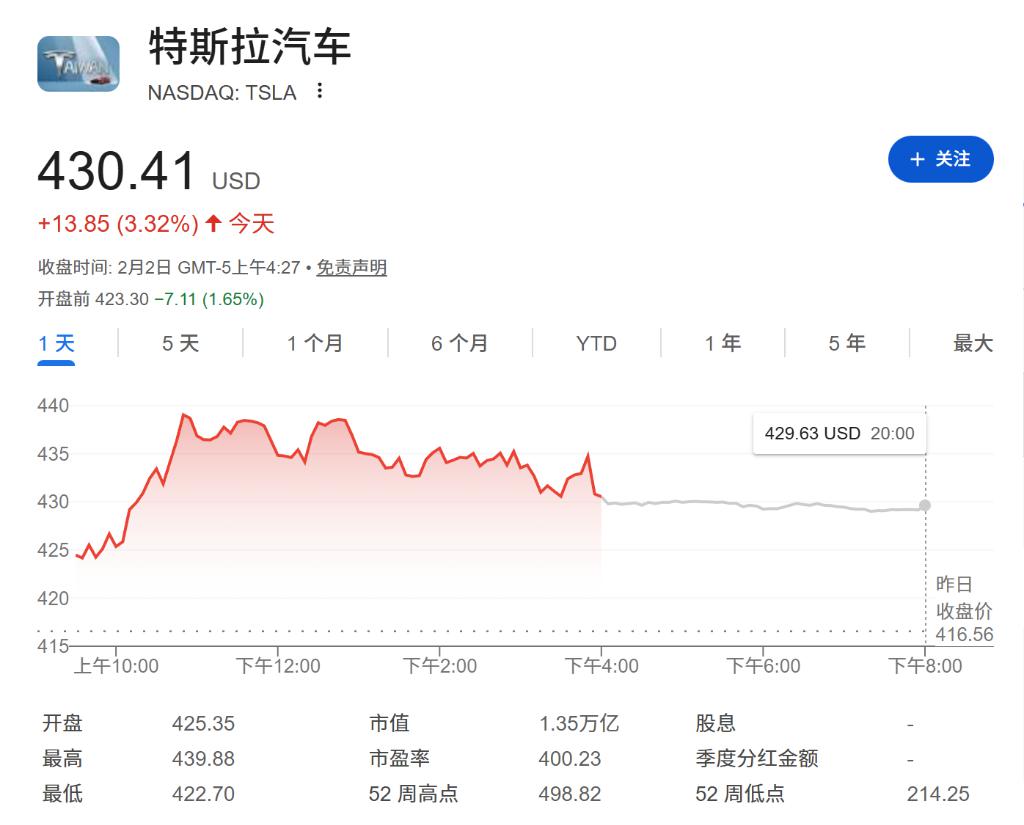This screenshot has width=1024, height=825.
Task: View the 5 年 chart range
Action: [846, 343]
